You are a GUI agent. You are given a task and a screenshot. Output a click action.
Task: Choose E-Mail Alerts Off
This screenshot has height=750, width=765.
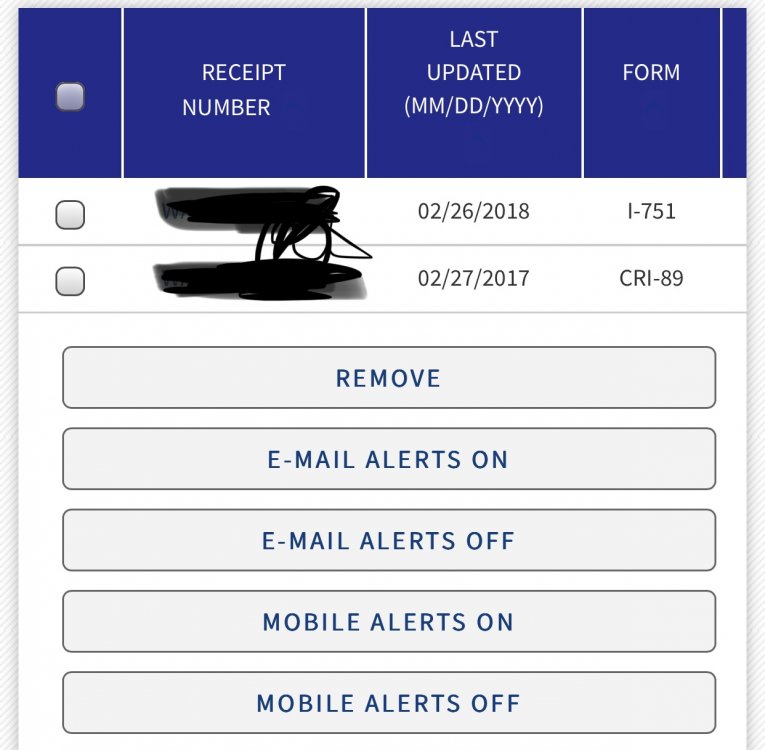(389, 541)
